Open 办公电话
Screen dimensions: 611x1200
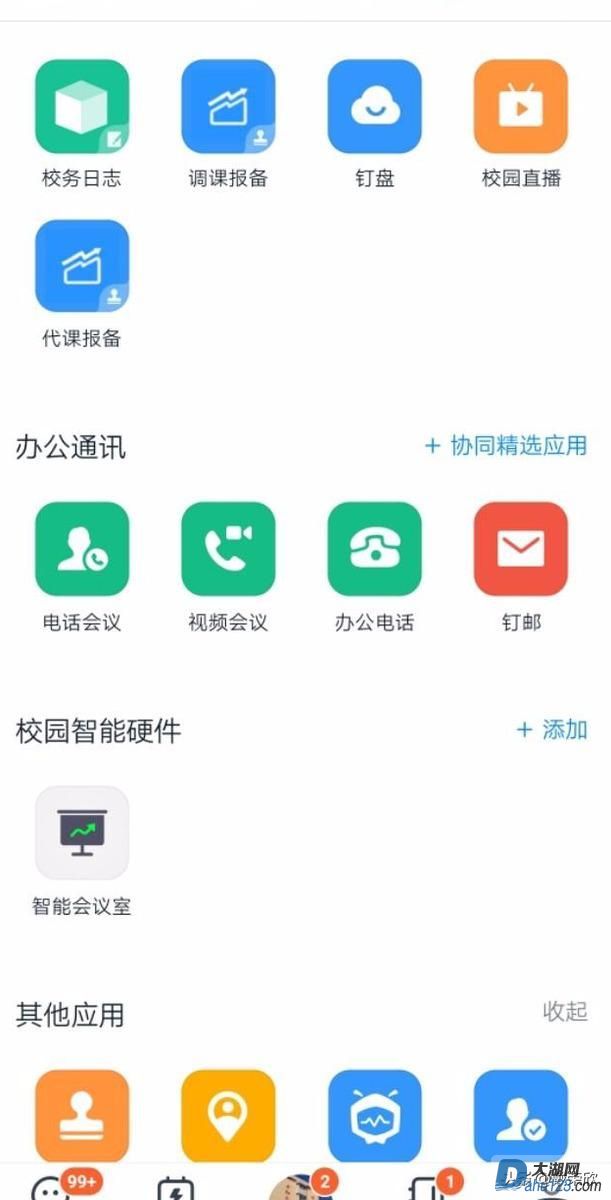click(374, 549)
